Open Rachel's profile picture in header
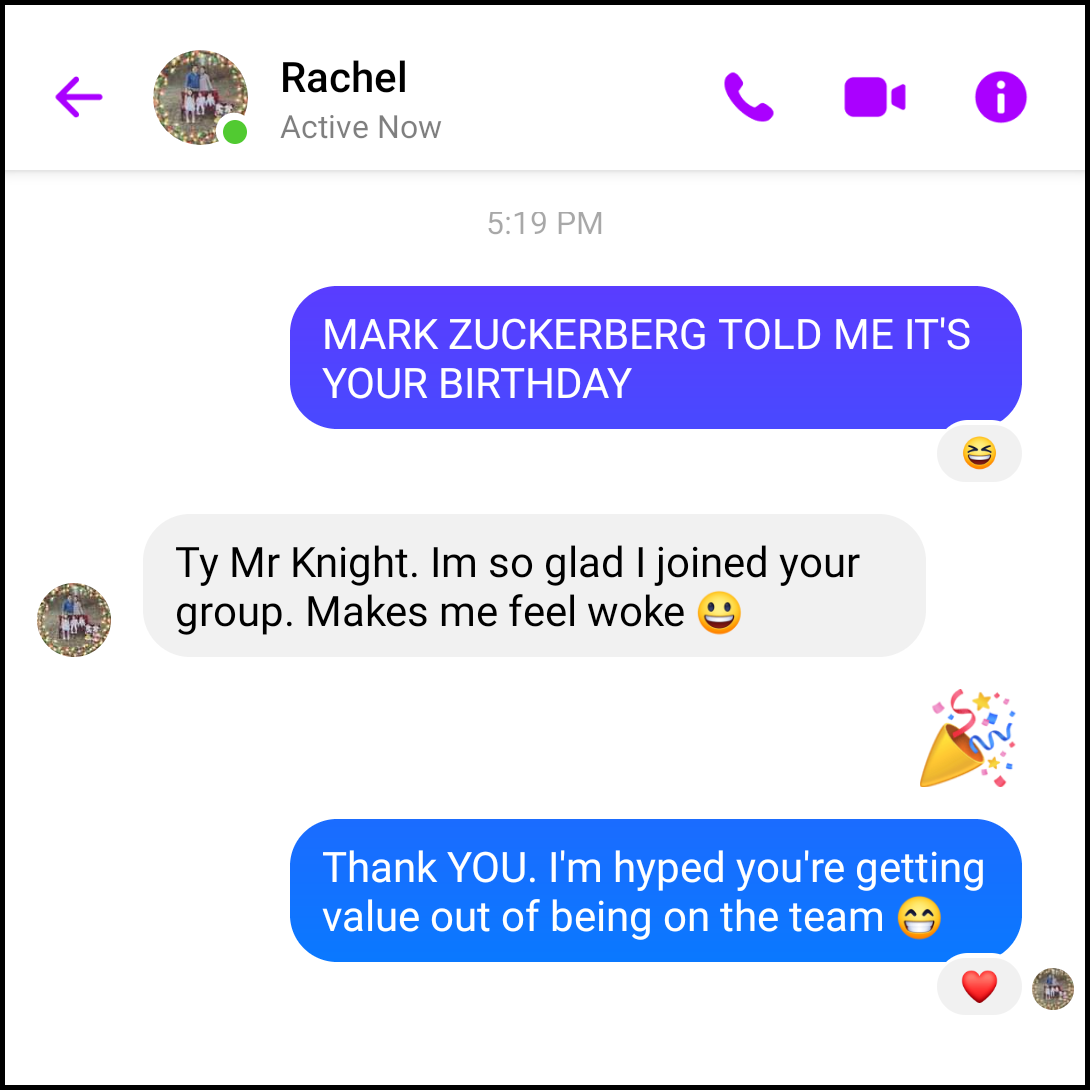Image resolution: width=1090 pixels, height=1090 pixels. [x=200, y=98]
